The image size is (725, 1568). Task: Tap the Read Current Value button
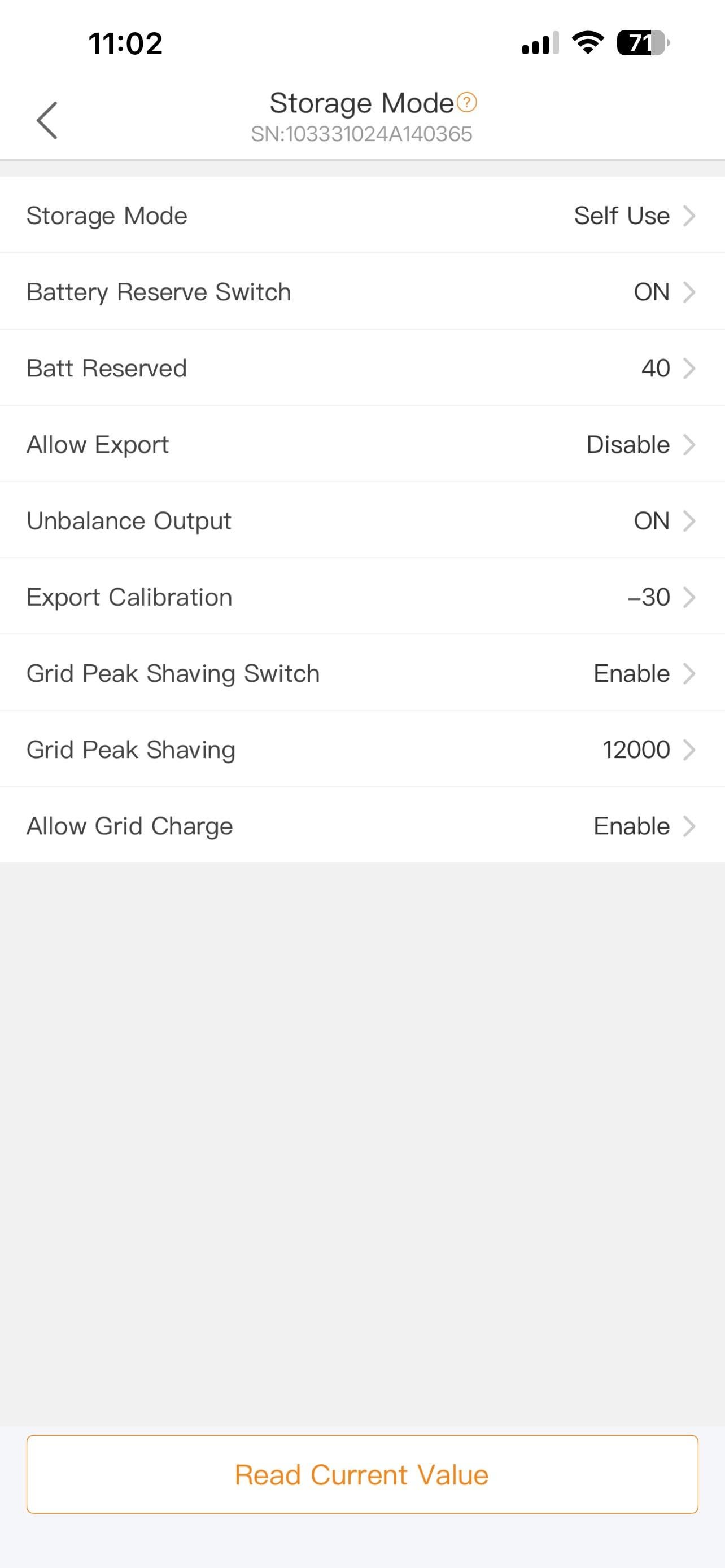click(362, 1474)
